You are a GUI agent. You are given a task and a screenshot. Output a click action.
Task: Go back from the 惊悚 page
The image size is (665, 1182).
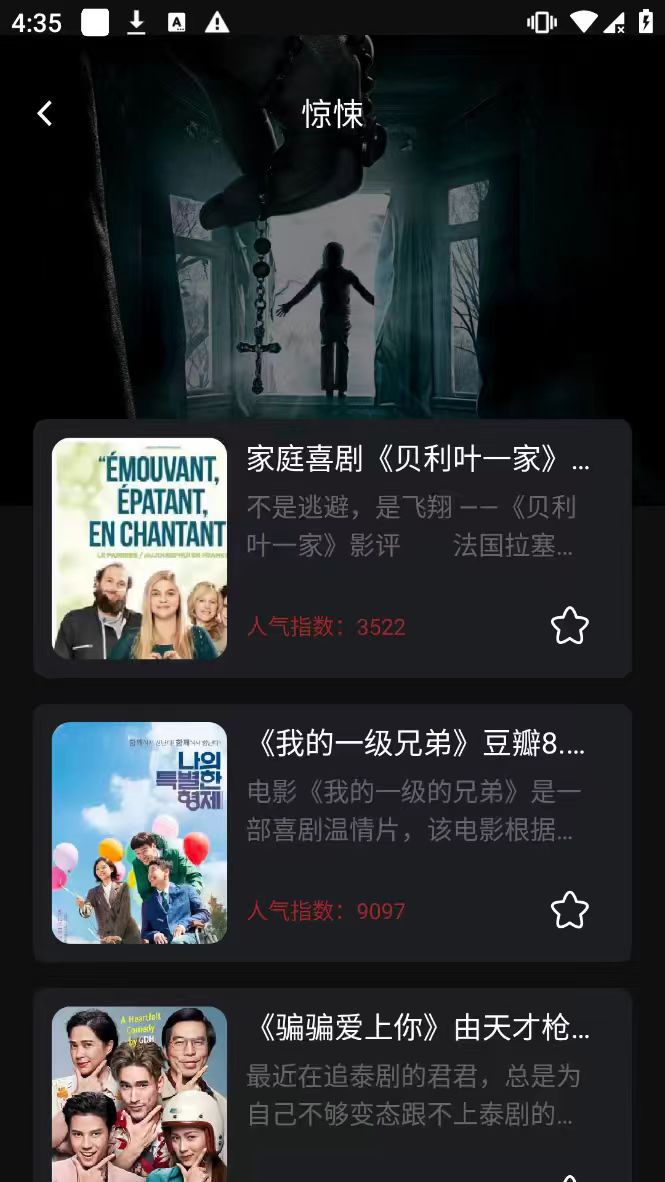point(44,114)
